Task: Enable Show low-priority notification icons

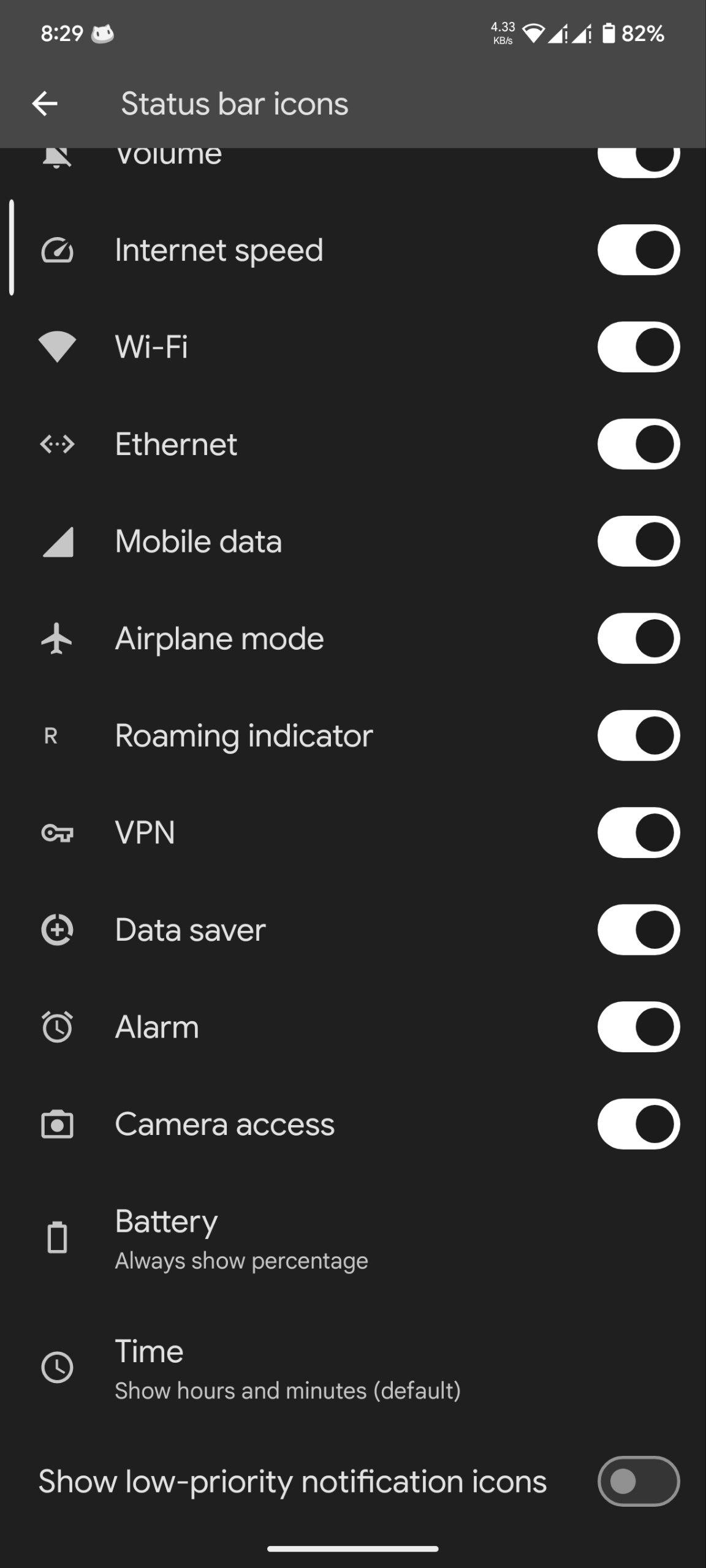Action: [x=638, y=1482]
